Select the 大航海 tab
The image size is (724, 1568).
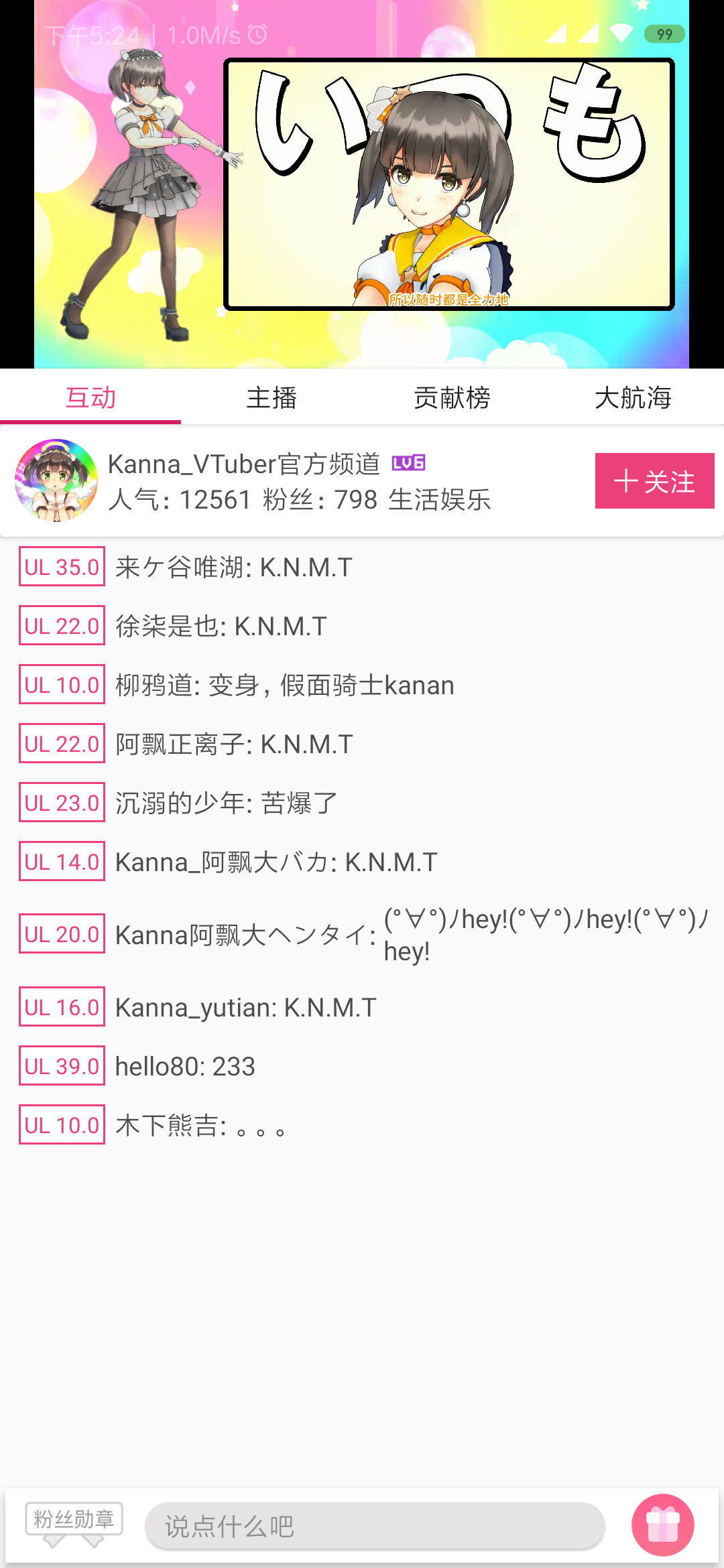pyautogui.click(x=633, y=397)
